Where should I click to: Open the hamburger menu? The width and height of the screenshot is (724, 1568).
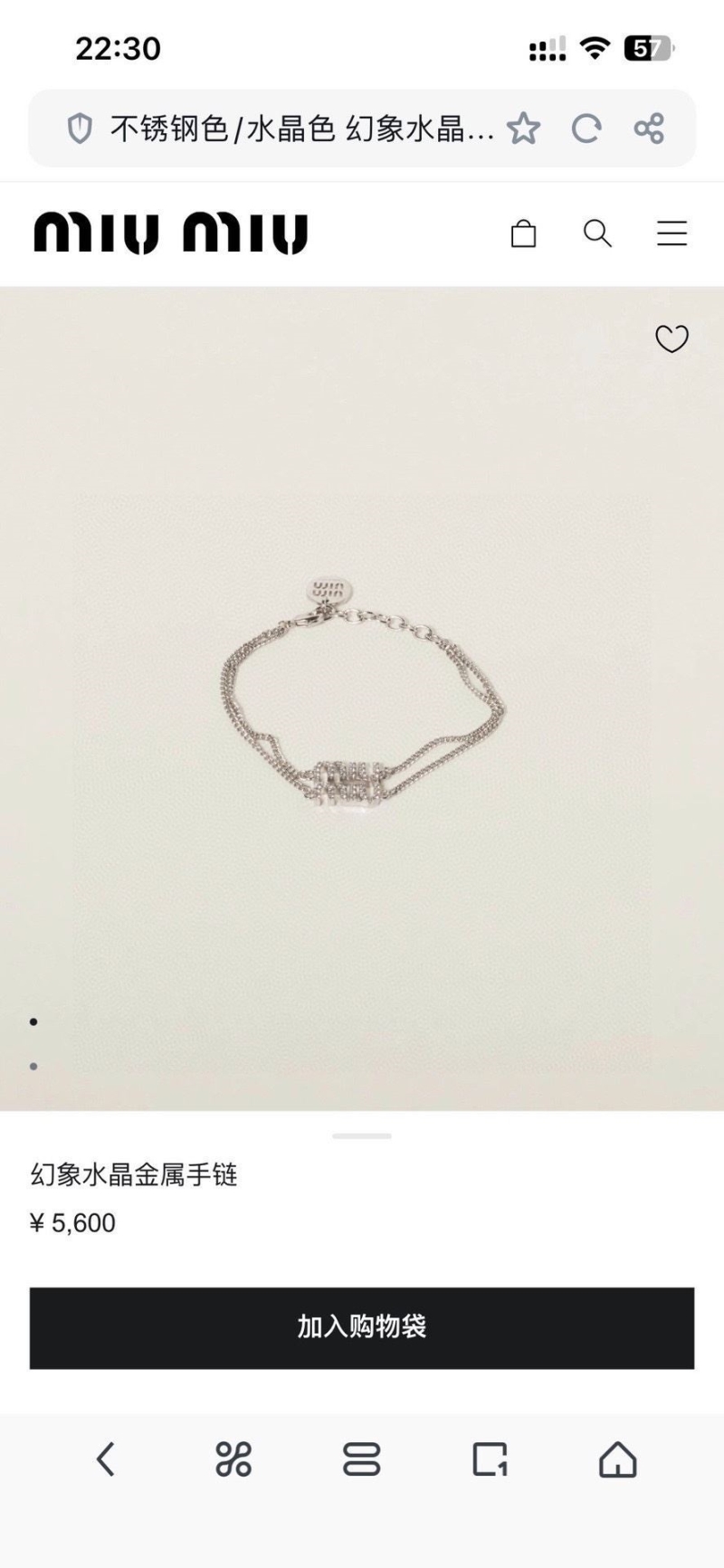[x=672, y=234]
